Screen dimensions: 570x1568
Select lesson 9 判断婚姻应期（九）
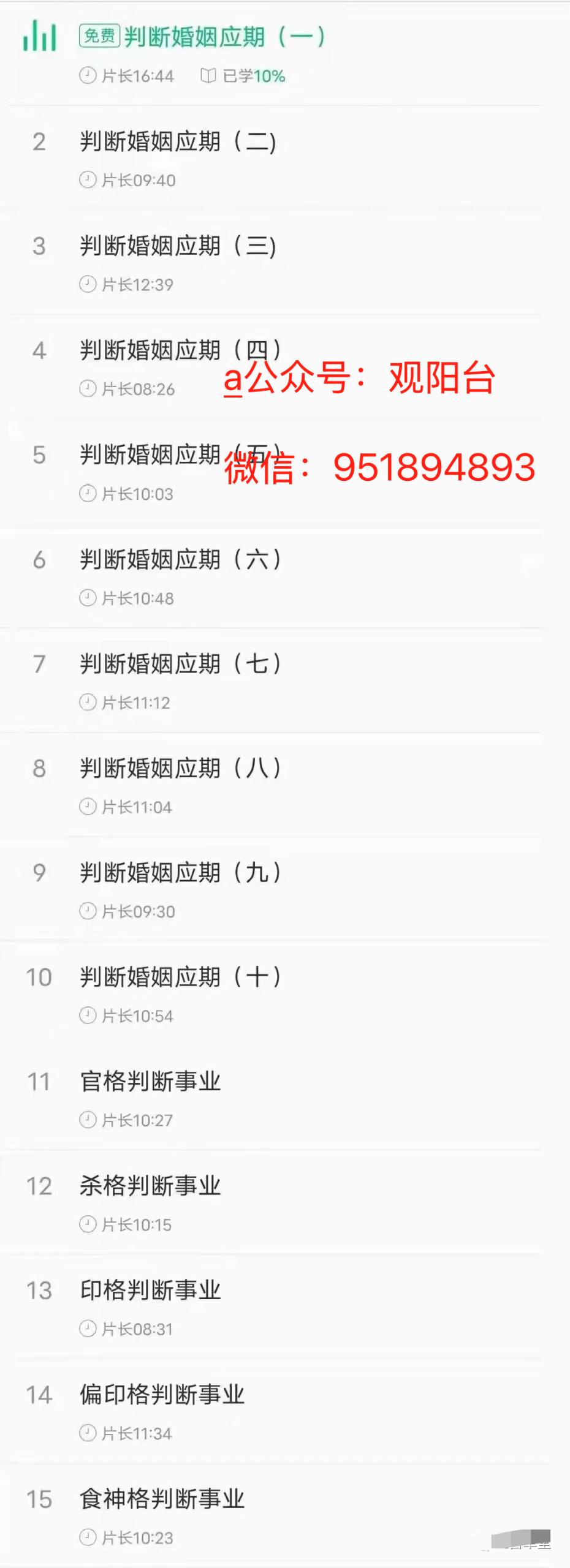pos(180,873)
